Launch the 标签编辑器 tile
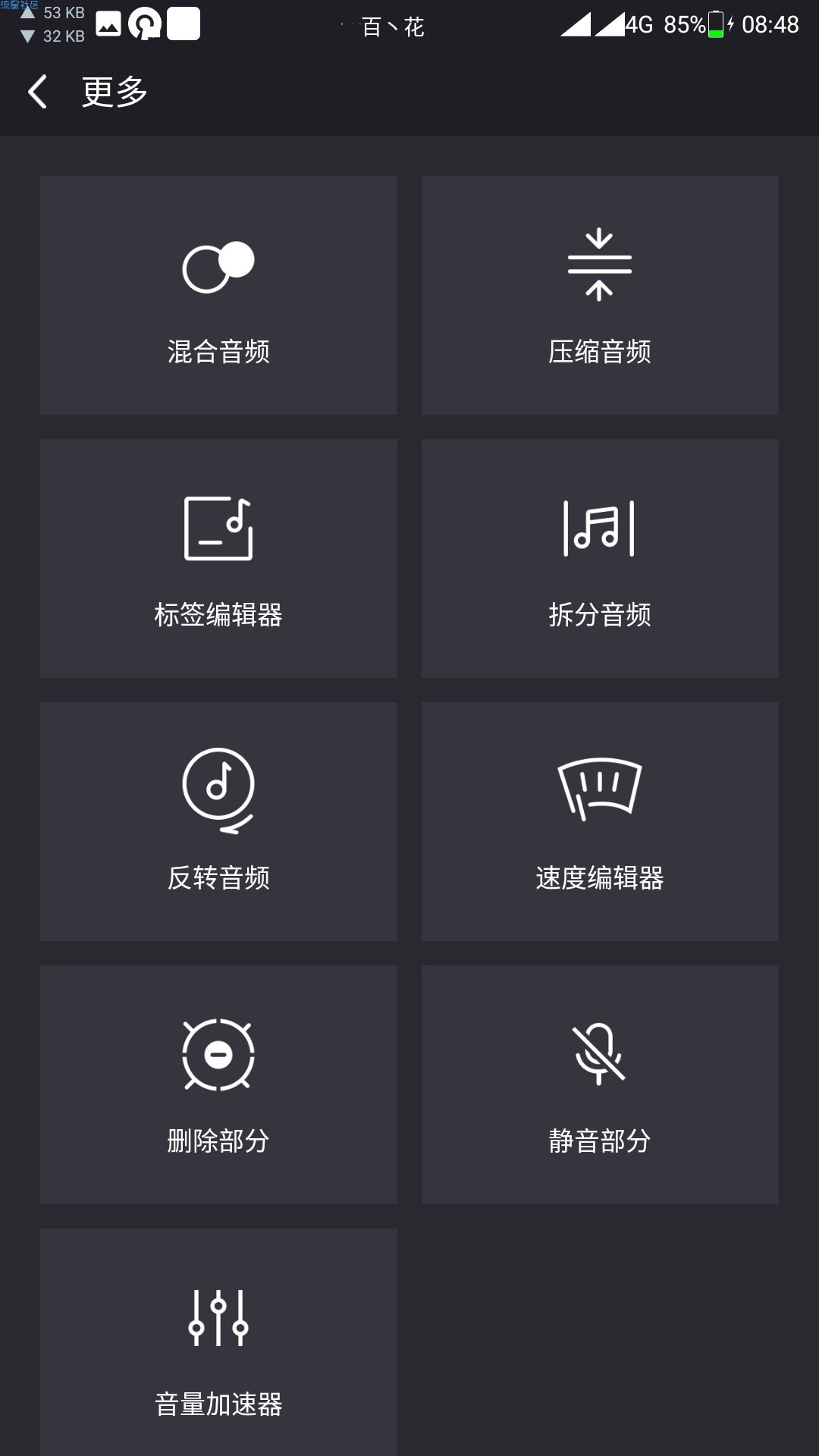Screen dimensions: 819x1456 point(218,558)
